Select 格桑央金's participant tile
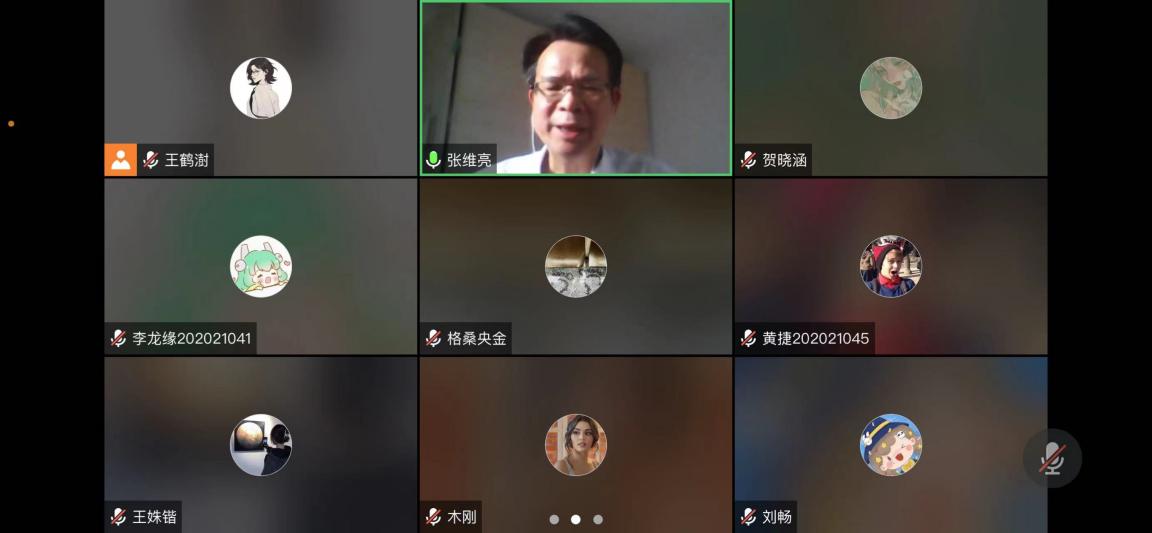1152x533 pixels. 575,267
